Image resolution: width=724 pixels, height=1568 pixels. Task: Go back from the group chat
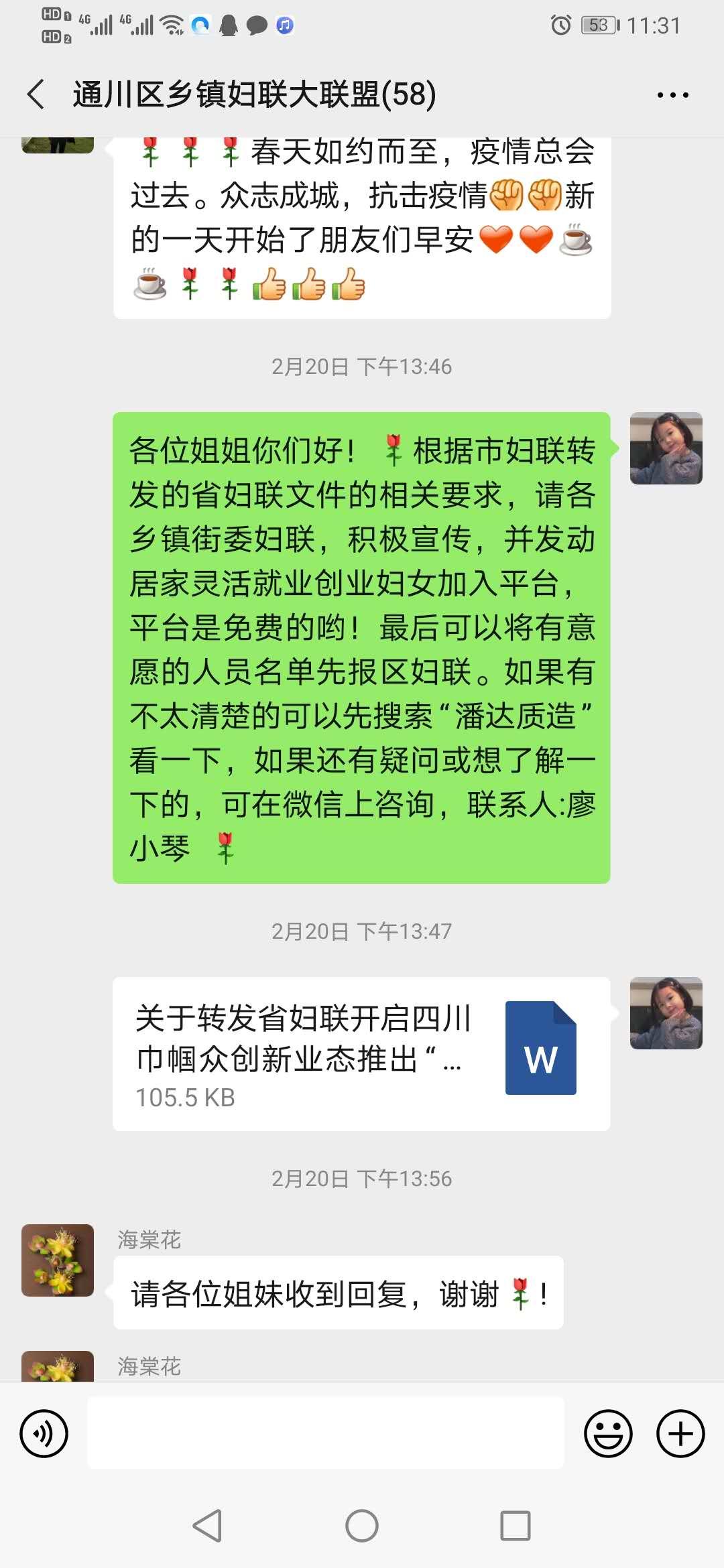click(36, 94)
